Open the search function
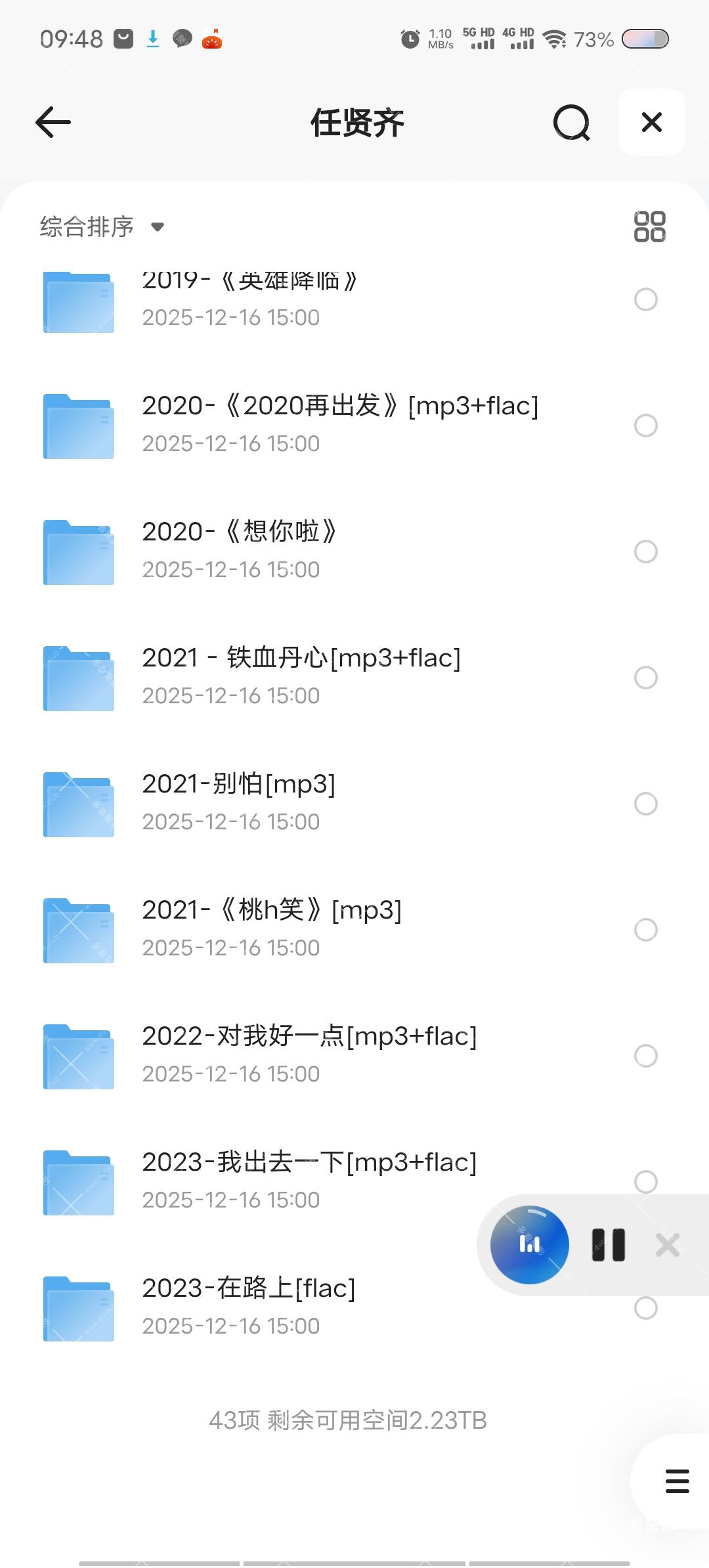Image resolution: width=709 pixels, height=1568 pixels. [570, 122]
